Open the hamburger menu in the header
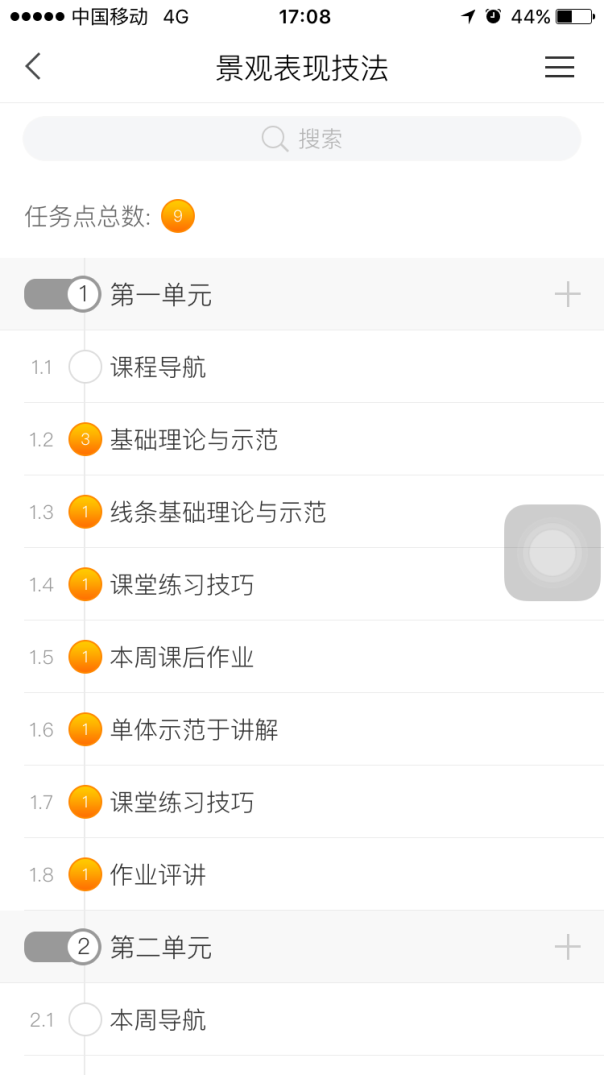Image resolution: width=604 pixels, height=1075 pixels. tap(559, 67)
